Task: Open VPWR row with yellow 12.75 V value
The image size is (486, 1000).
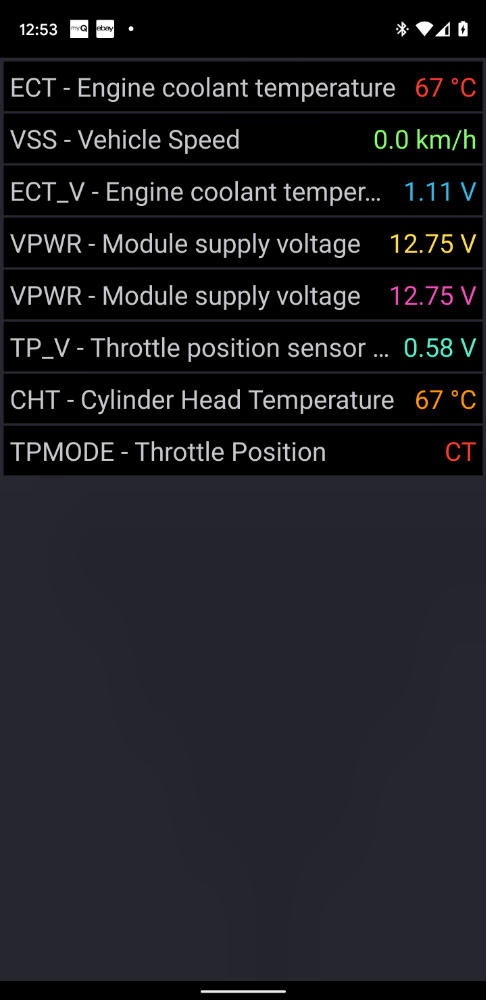Action: pyautogui.click(x=243, y=244)
